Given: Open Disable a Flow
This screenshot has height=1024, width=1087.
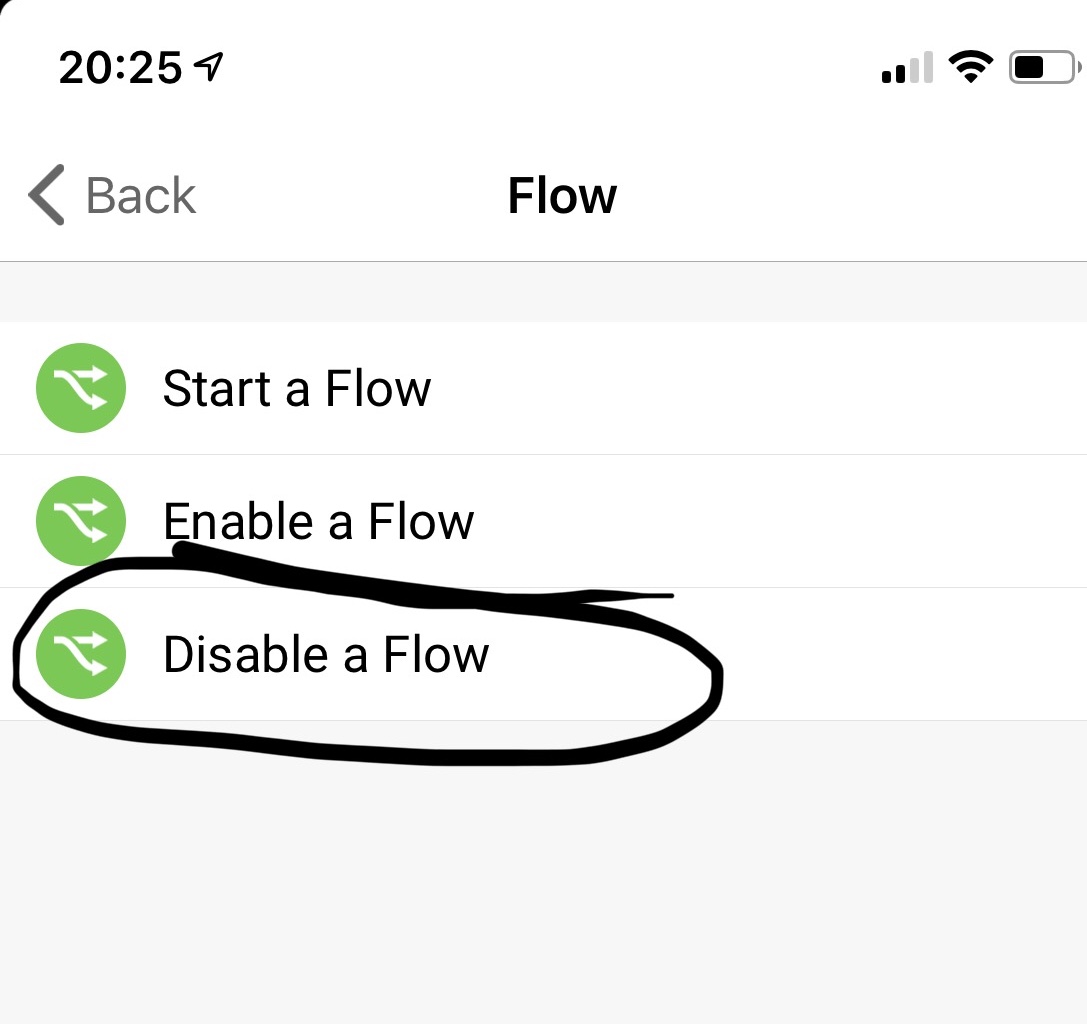Looking at the screenshot, I should point(544,654).
